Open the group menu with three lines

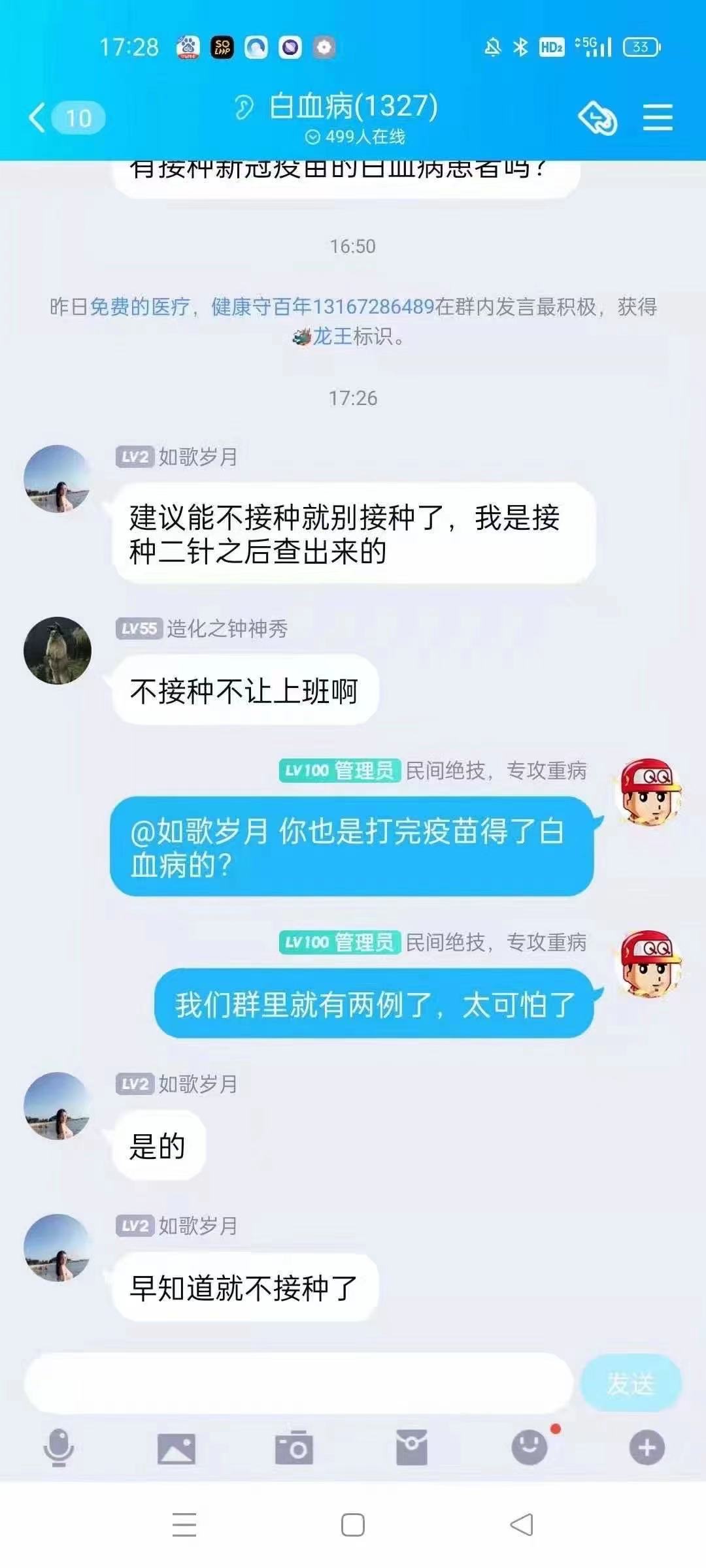pos(657,118)
